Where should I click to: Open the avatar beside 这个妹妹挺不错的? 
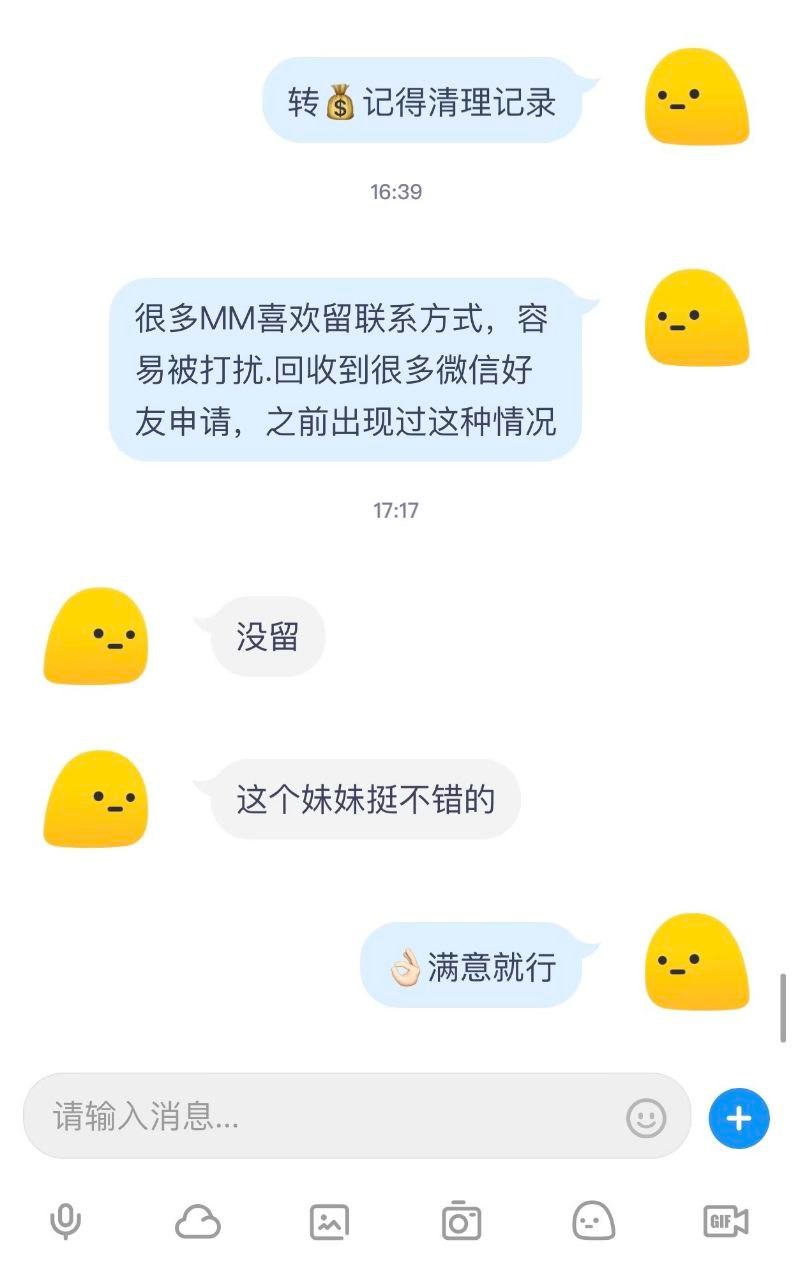[x=96, y=799]
